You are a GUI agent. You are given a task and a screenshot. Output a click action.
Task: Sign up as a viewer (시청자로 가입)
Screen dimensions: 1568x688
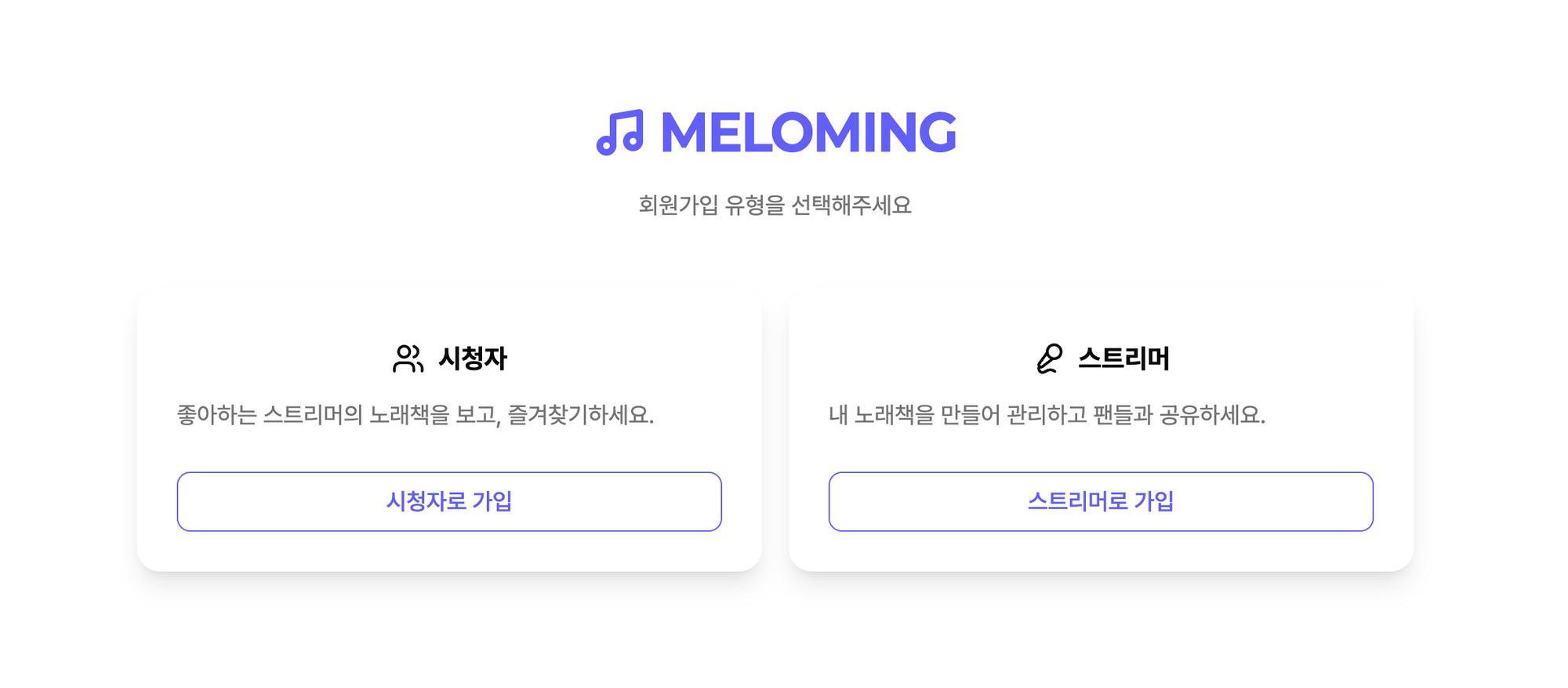click(448, 501)
